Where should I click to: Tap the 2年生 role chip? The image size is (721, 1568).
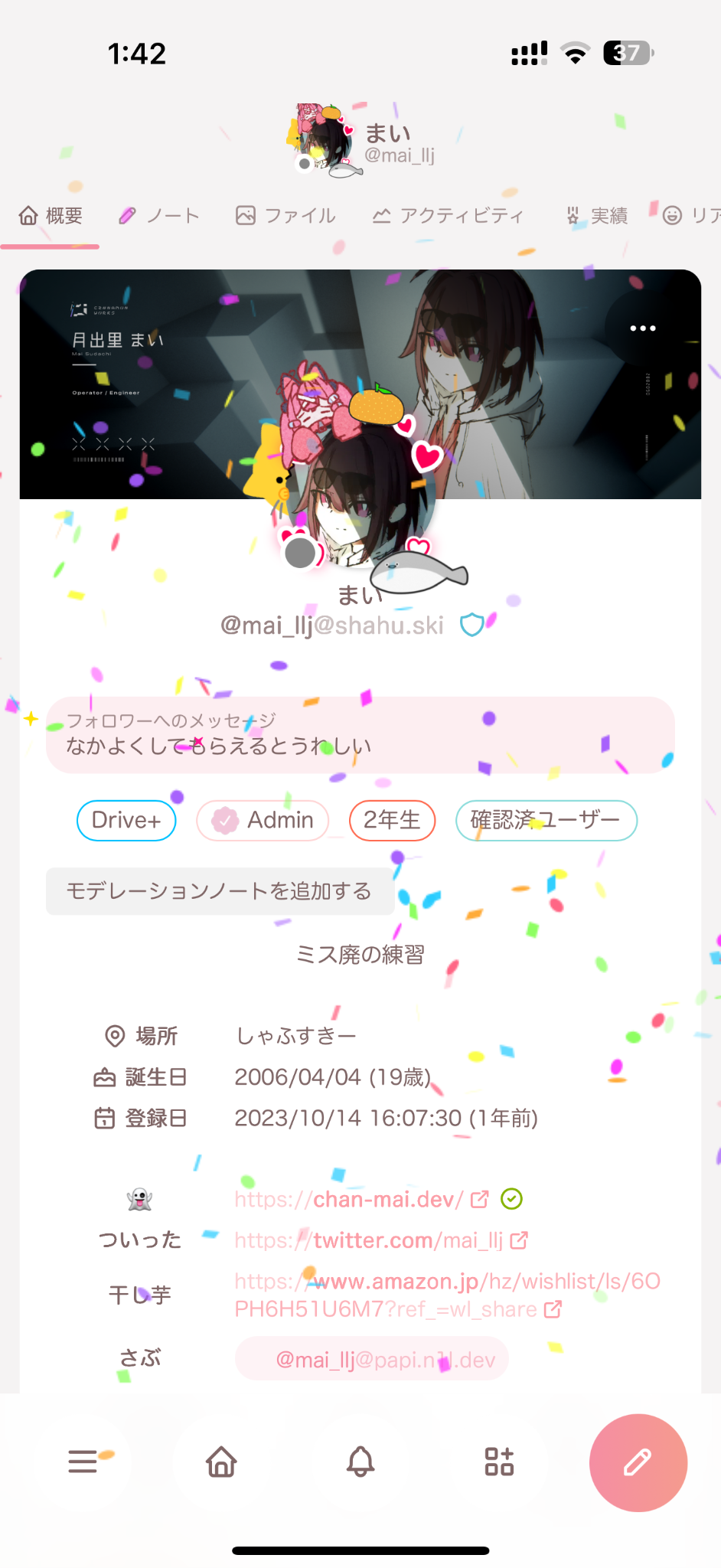[x=392, y=821]
